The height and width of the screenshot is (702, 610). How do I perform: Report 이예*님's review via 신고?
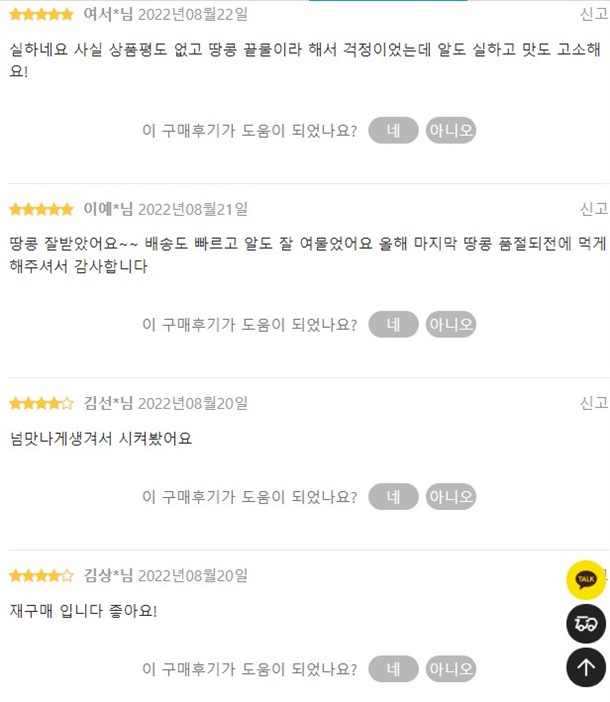pos(594,209)
